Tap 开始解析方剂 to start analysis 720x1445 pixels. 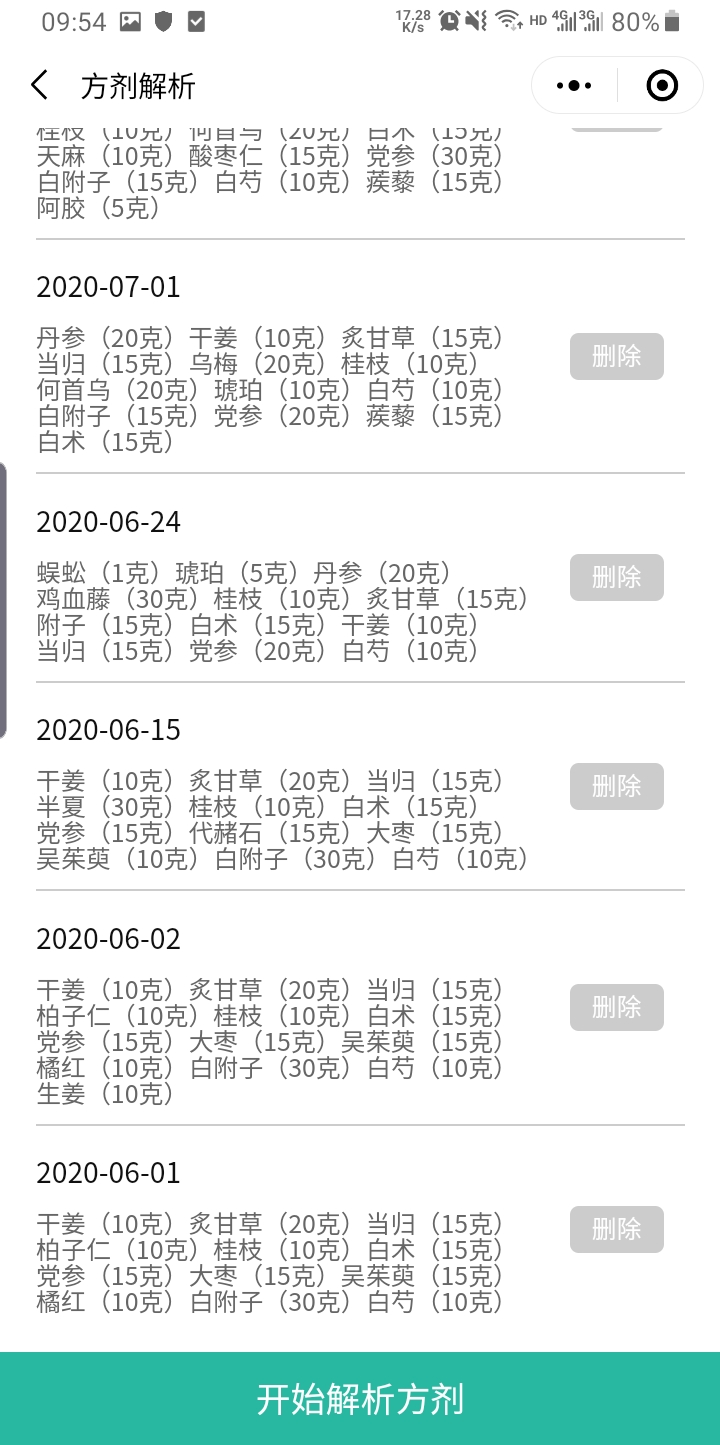(360, 1399)
